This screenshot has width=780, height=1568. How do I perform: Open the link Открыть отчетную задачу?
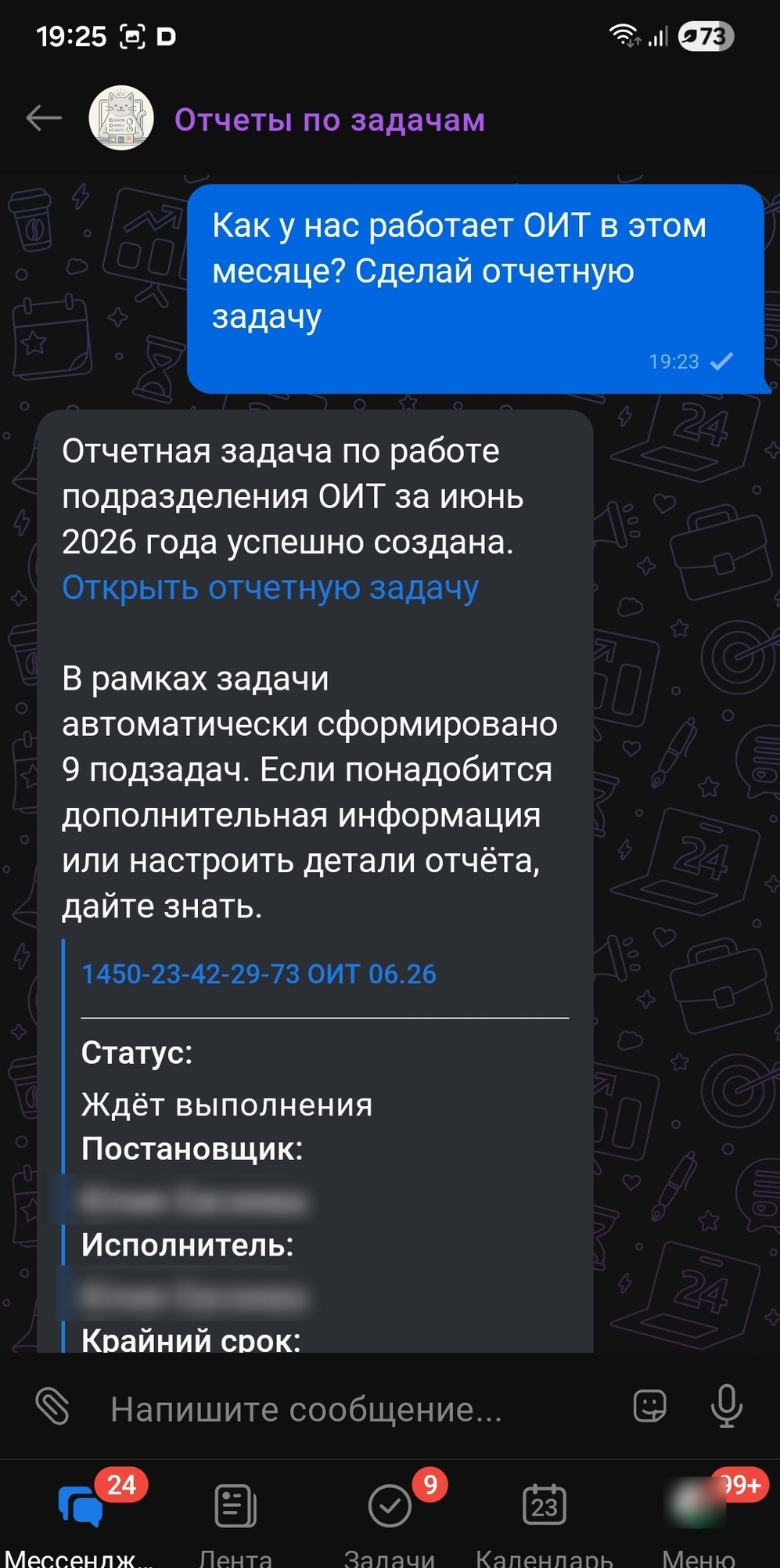click(x=270, y=588)
